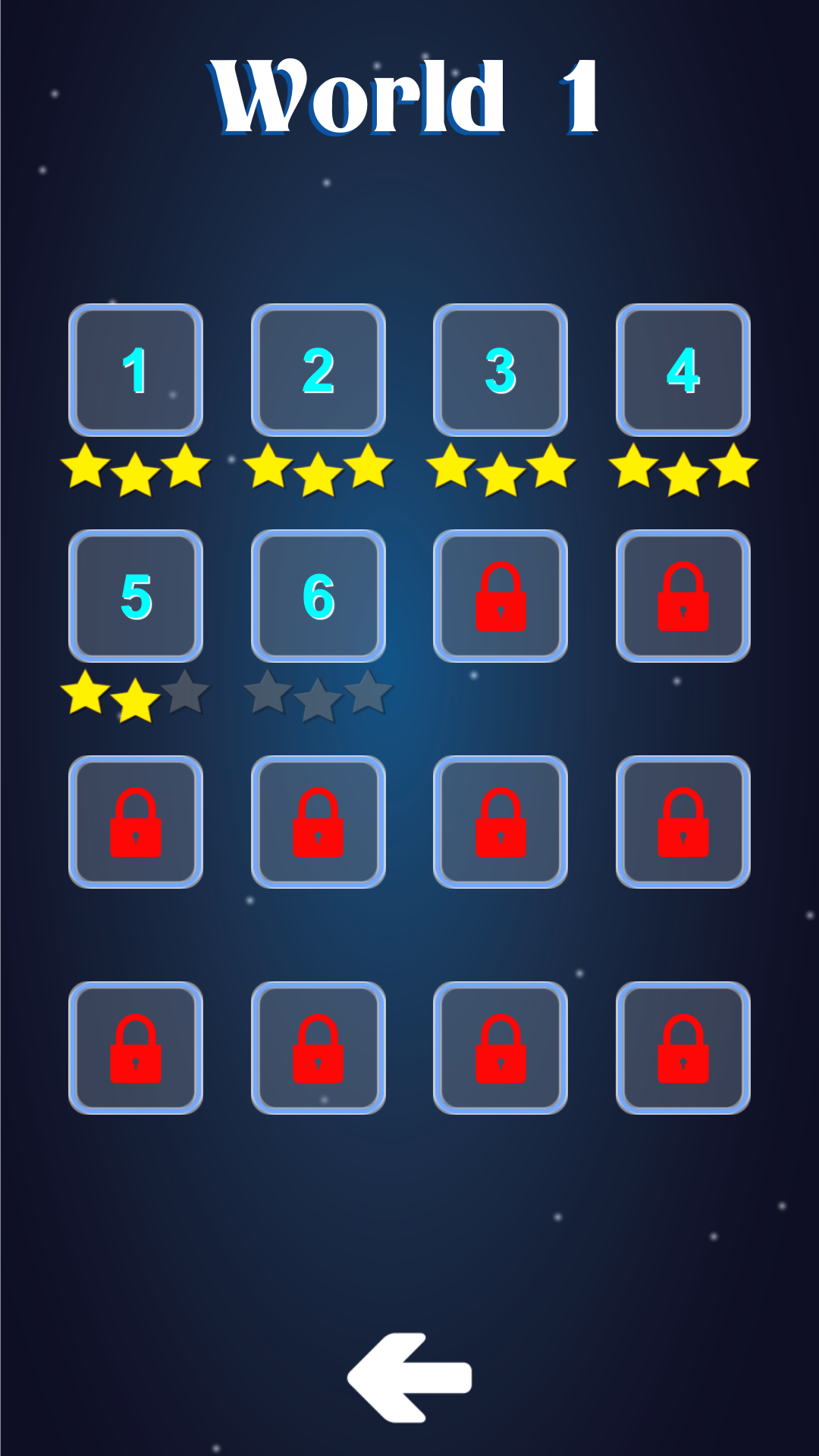Select level 4
The width and height of the screenshot is (819, 1456).
(683, 370)
